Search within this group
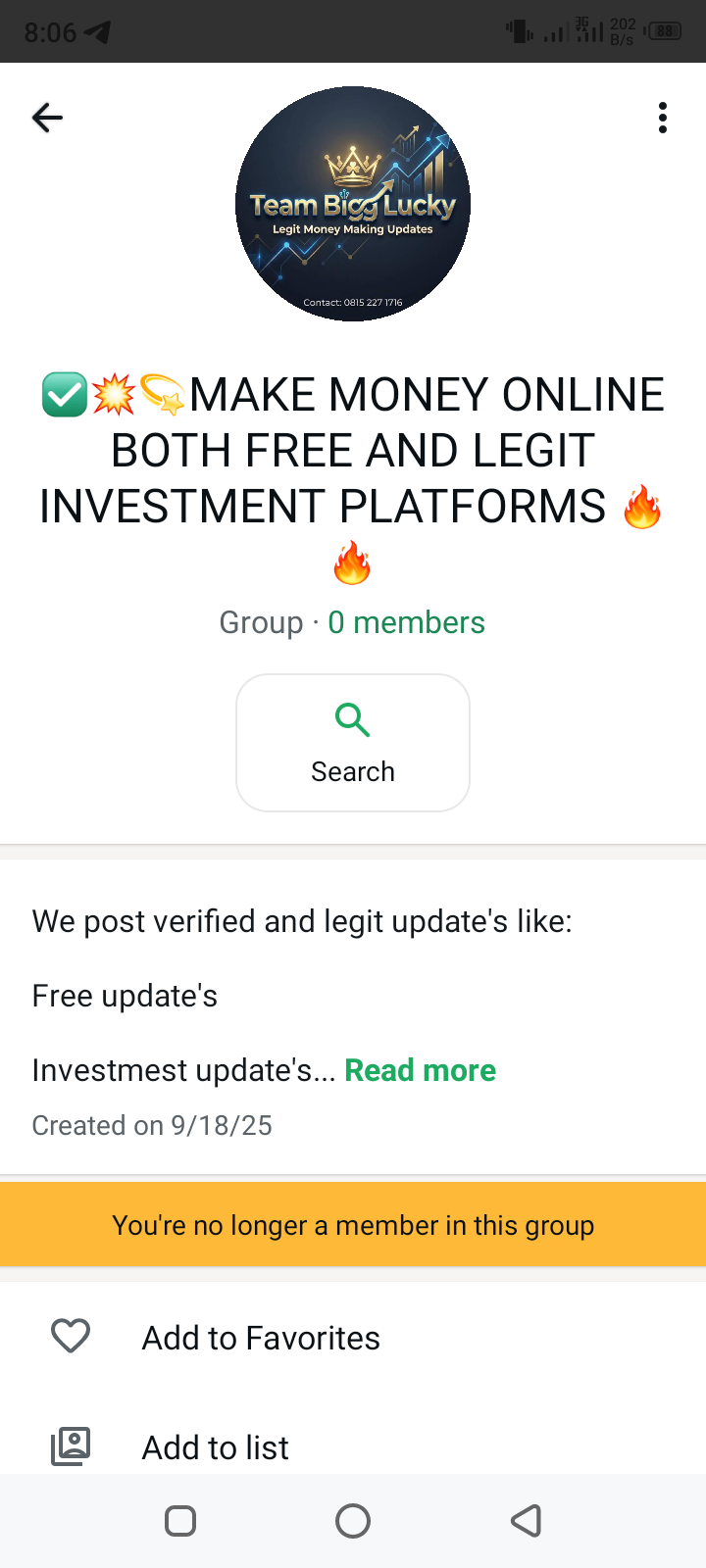Viewport: 706px width, 1568px height. coord(353,743)
